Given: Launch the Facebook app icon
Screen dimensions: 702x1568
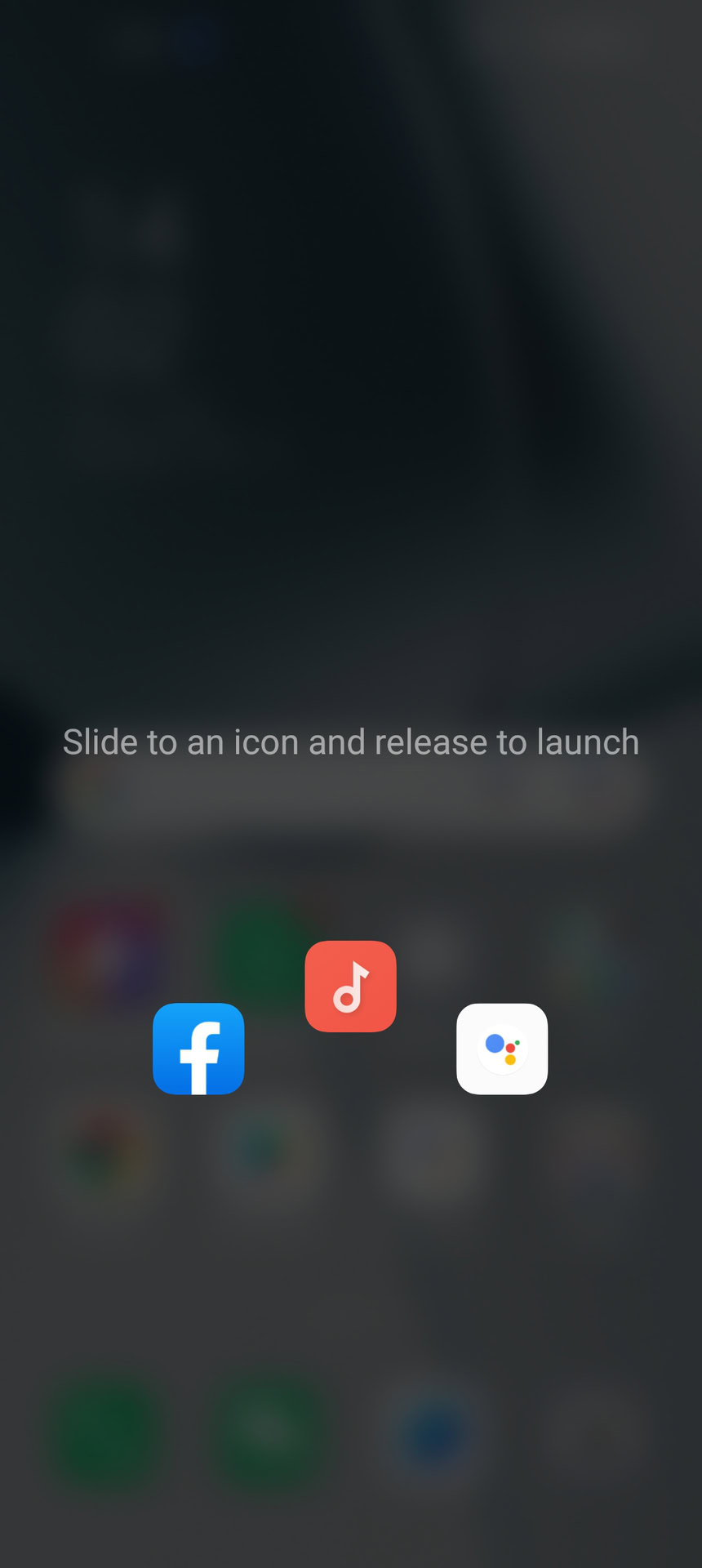Looking at the screenshot, I should (198, 1049).
